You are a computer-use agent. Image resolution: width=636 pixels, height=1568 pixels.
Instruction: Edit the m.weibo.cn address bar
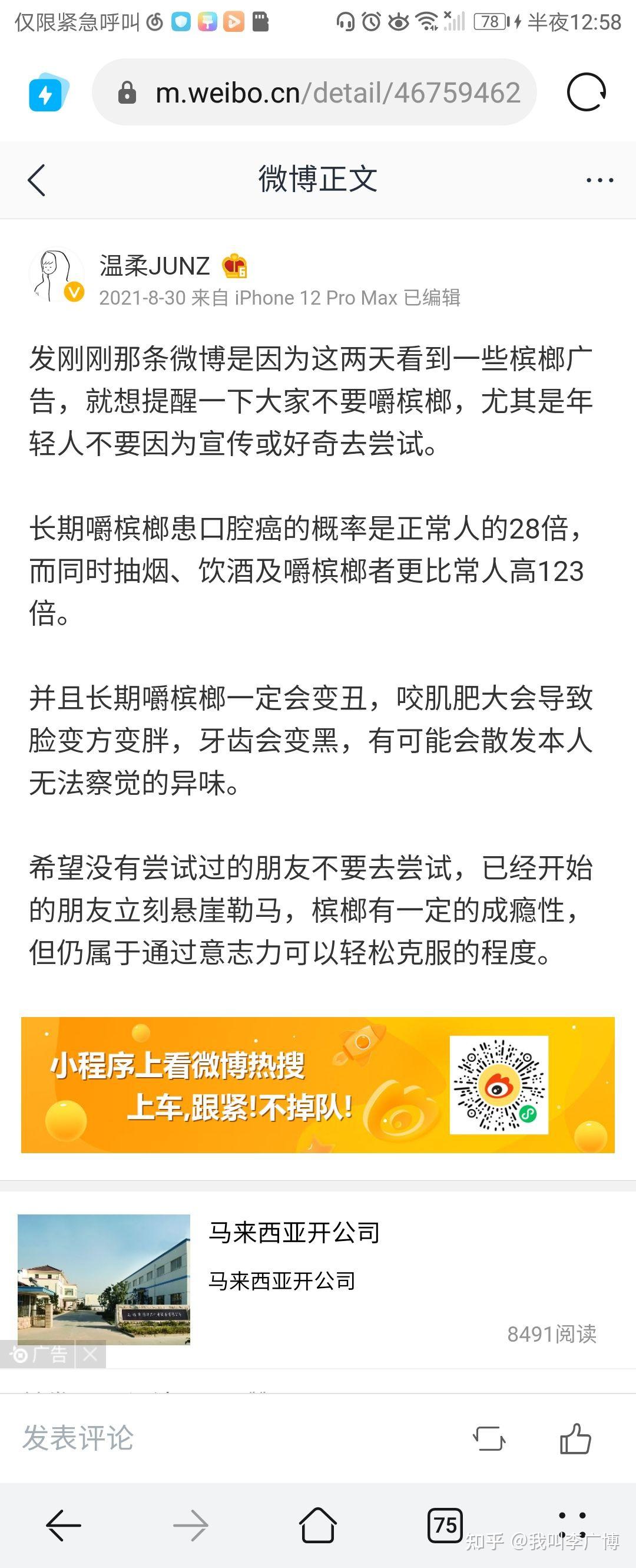pyautogui.click(x=329, y=93)
